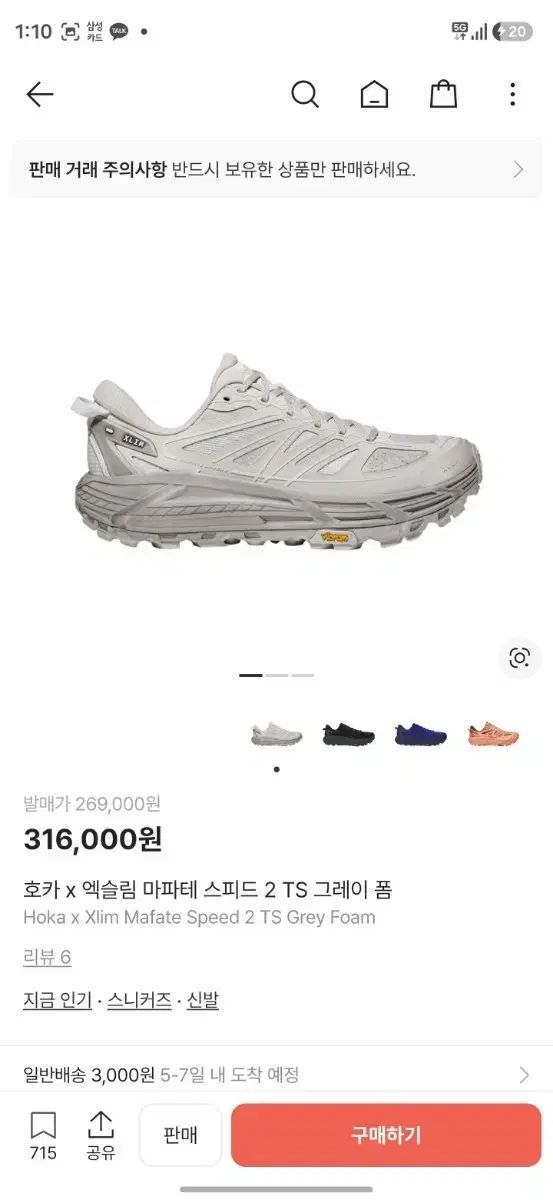Open the 지금 인기 category link
The image size is (553, 1200).
(57, 1000)
